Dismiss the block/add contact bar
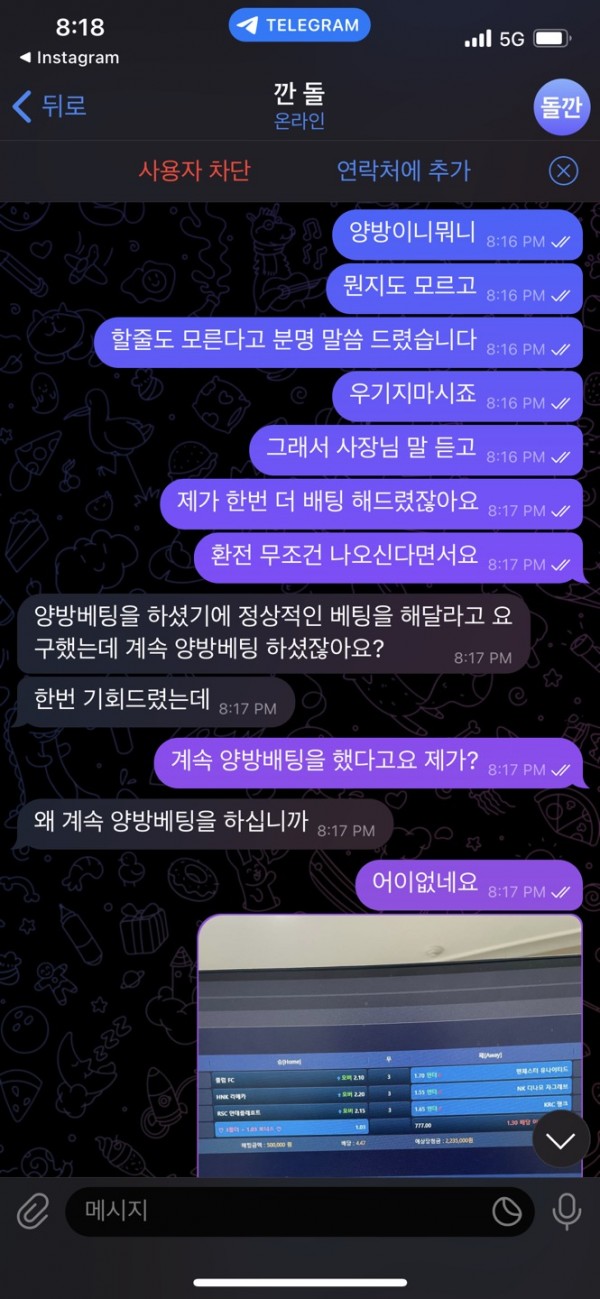Screen dimensions: 600x1299 (x=564, y=171)
